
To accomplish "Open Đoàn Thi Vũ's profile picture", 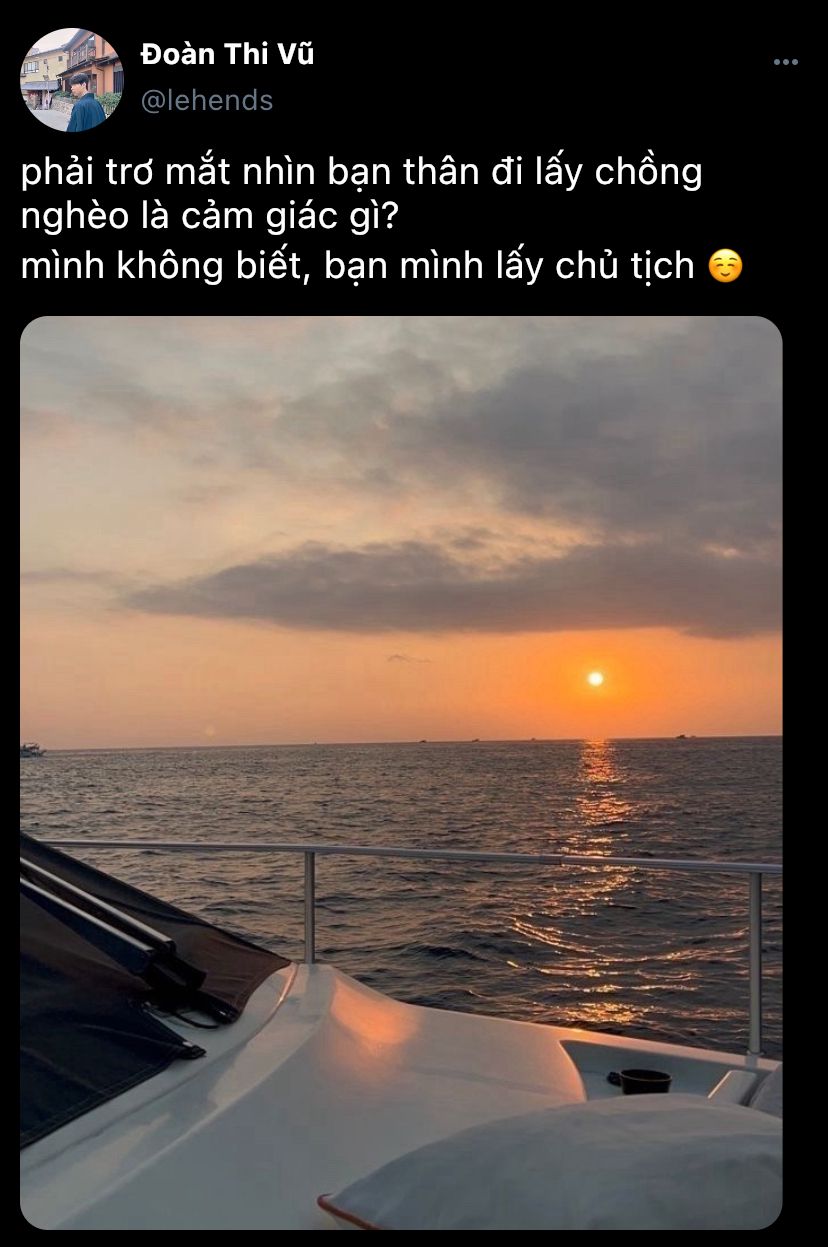I will click(x=72, y=80).
